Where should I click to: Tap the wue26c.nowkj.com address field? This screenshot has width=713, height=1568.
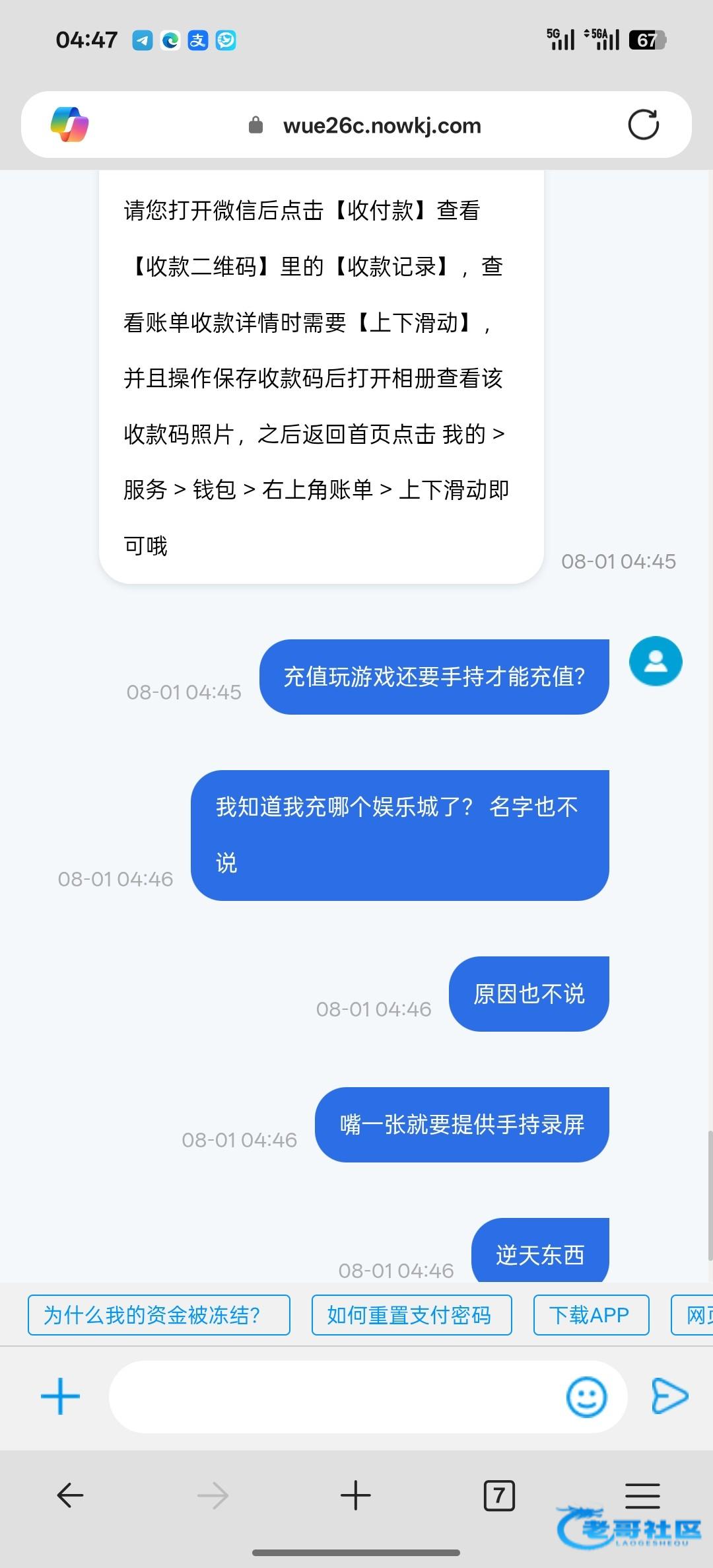click(382, 125)
